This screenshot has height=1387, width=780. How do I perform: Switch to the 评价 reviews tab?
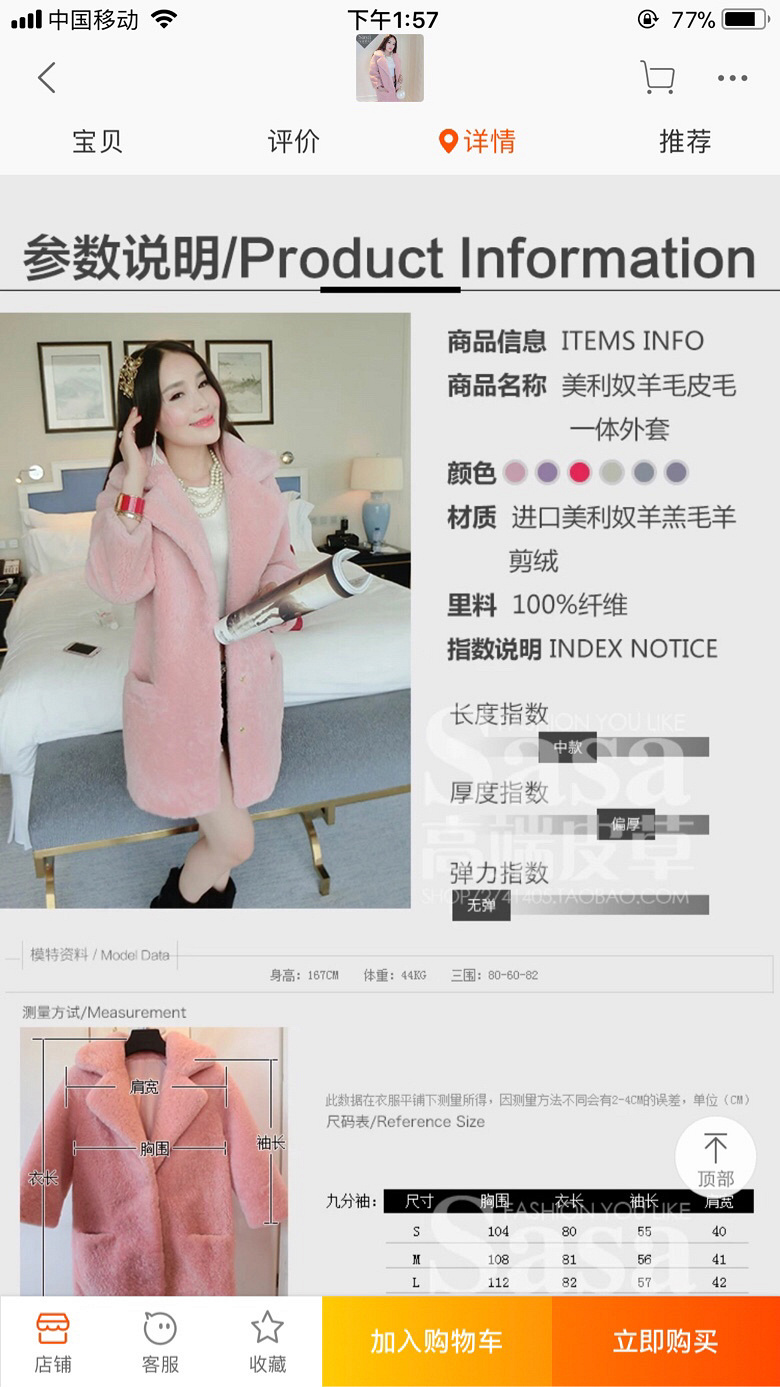293,142
